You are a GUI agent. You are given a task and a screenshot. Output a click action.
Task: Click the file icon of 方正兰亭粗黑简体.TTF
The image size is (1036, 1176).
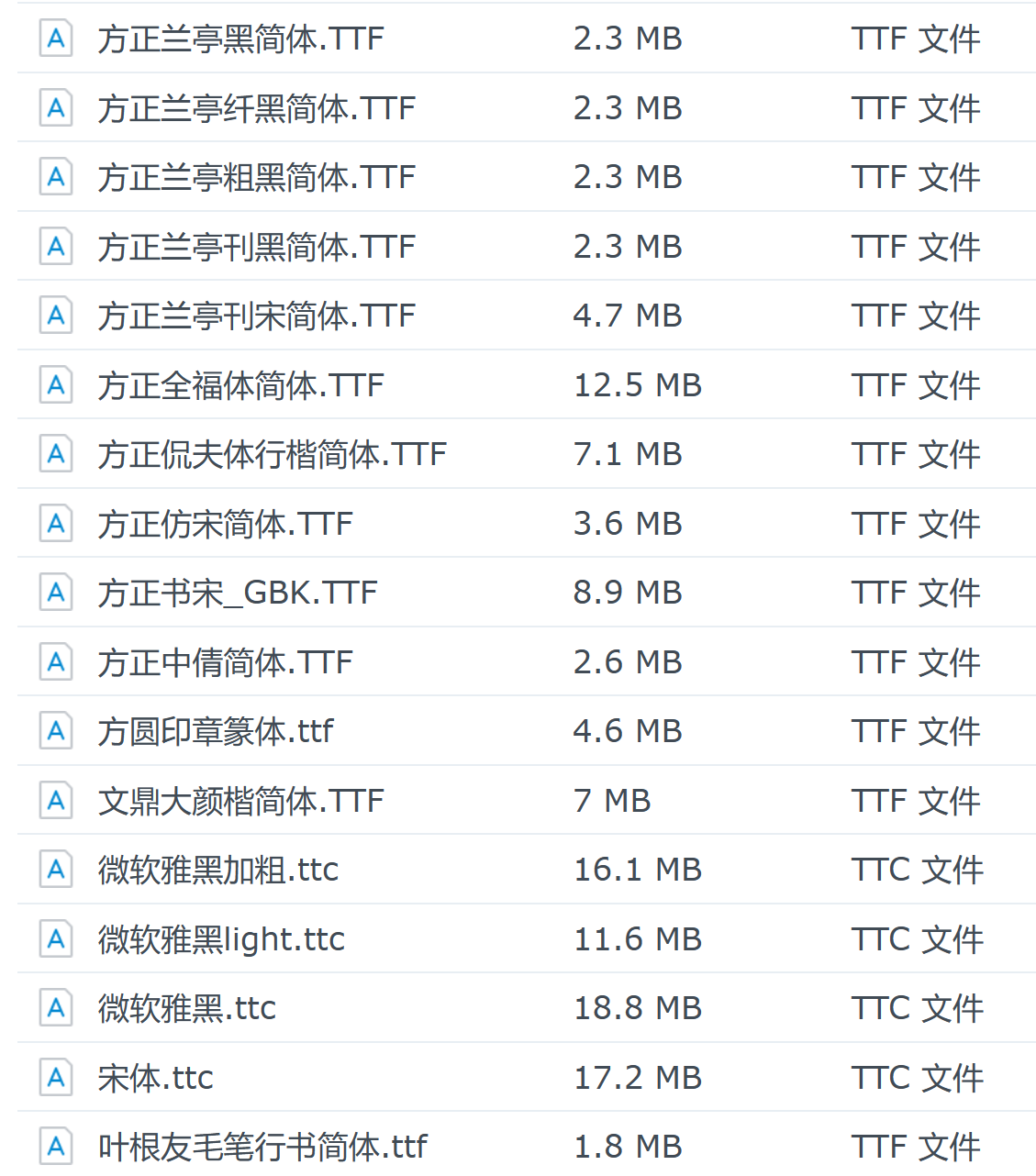56,176
